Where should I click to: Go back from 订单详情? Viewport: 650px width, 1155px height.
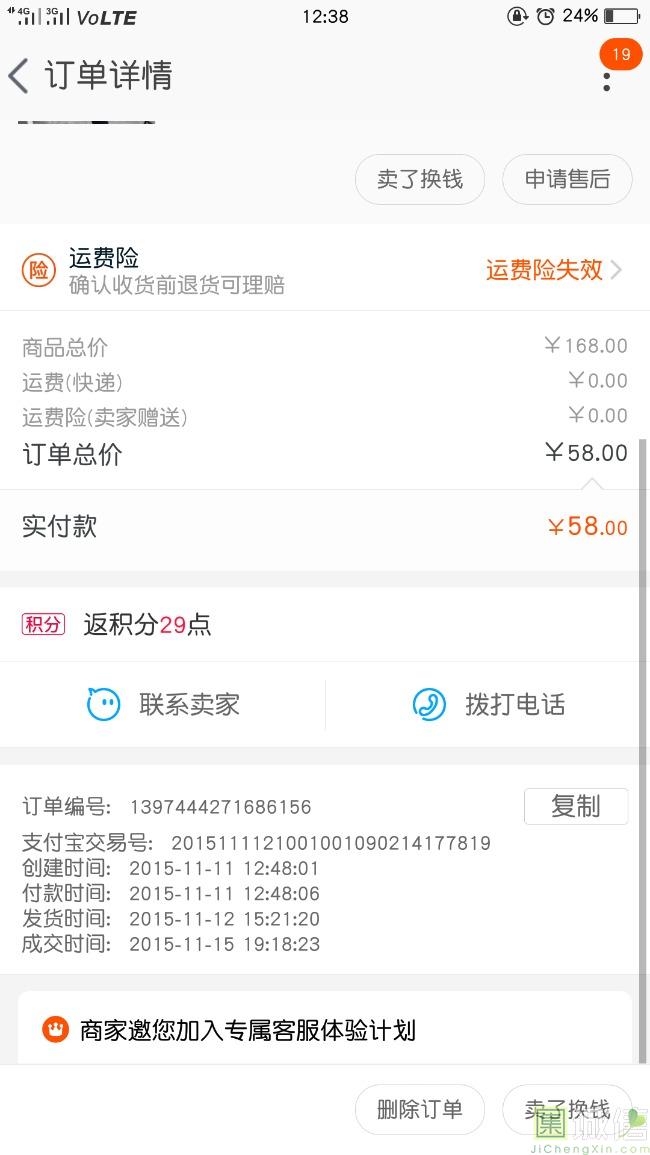click(19, 76)
